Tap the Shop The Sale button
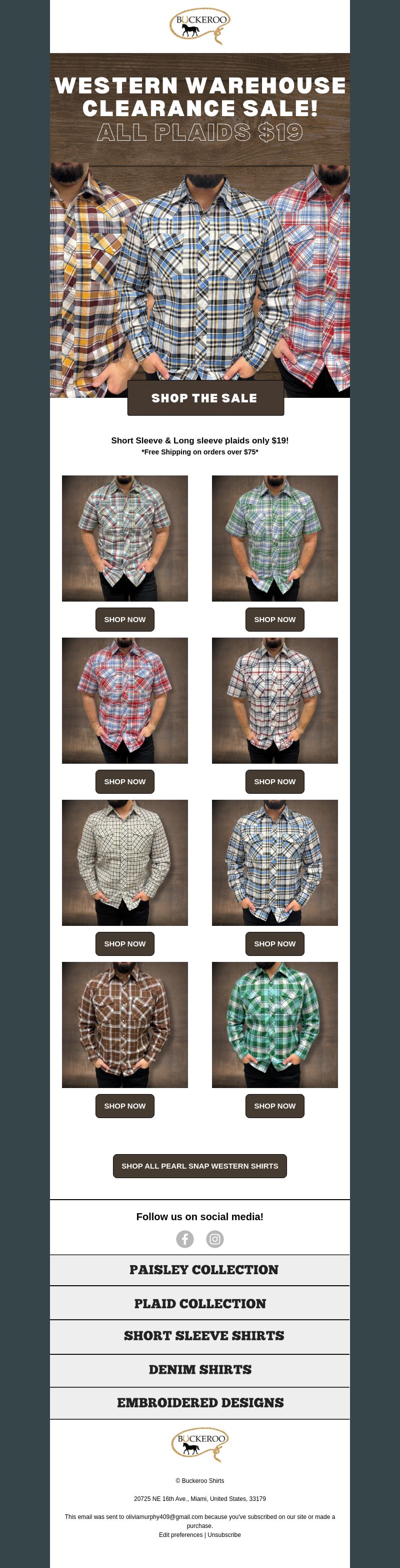The width and height of the screenshot is (400, 1568). coord(205,398)
